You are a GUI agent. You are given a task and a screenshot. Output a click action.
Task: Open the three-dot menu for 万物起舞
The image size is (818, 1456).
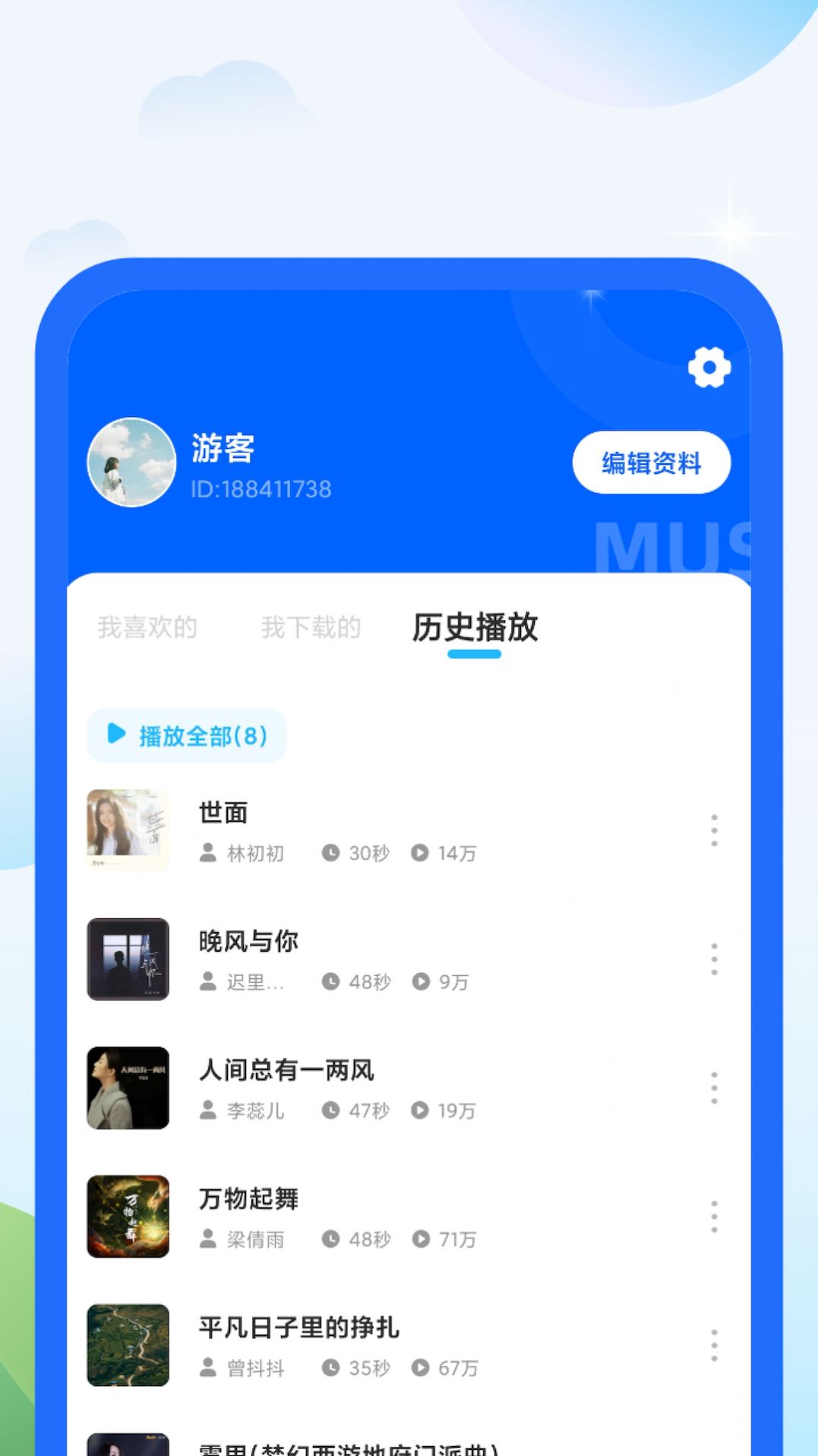pyautogui.click(x=714, y=1217)
